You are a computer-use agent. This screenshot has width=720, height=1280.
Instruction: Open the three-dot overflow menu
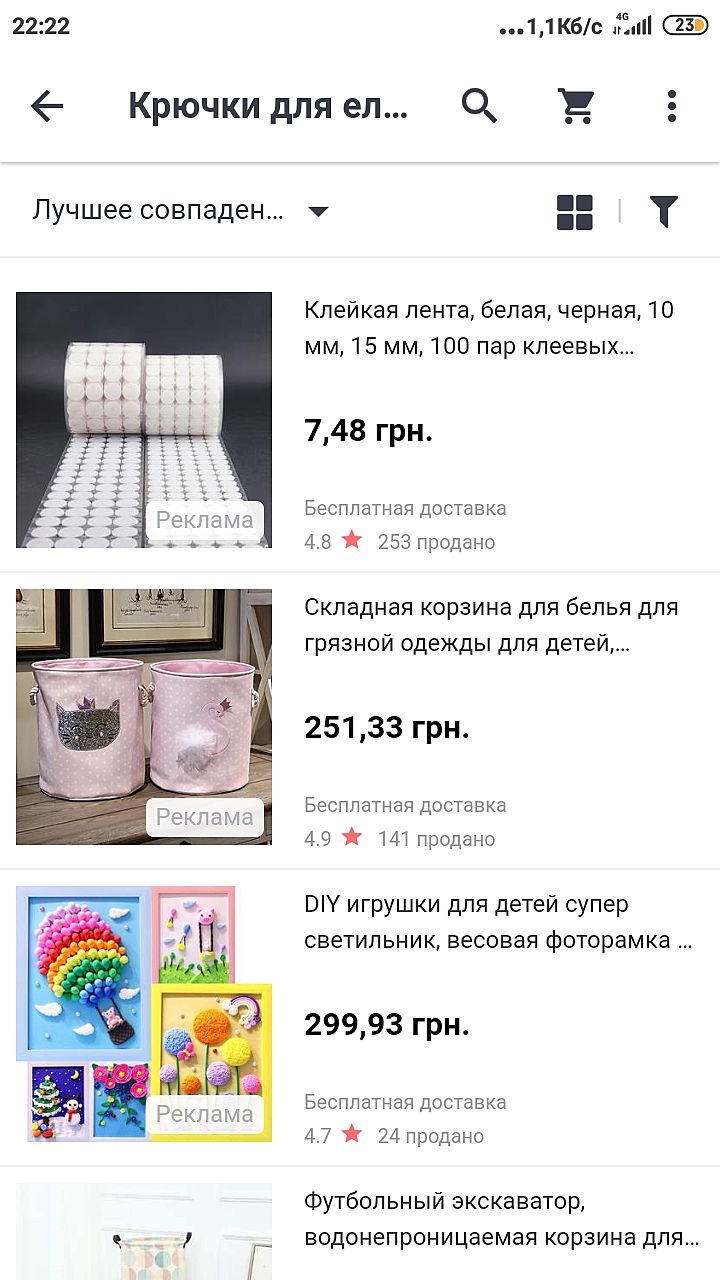(x=671, y=105)
